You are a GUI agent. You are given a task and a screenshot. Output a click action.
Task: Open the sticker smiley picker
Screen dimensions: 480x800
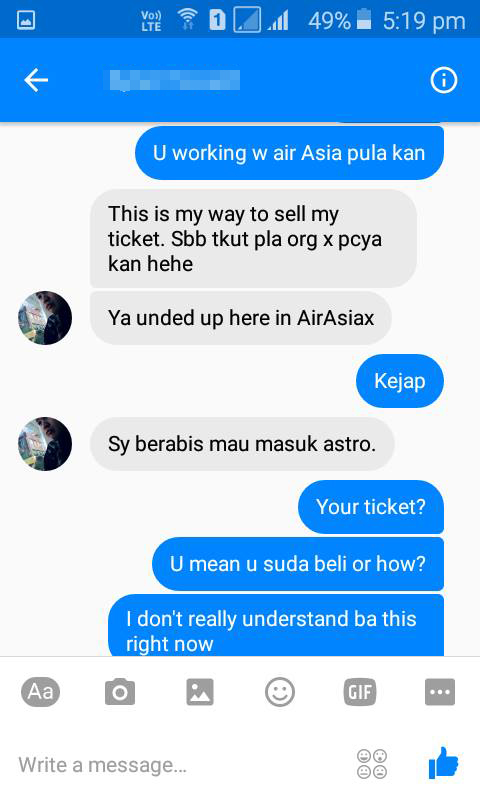coord(280,692)
